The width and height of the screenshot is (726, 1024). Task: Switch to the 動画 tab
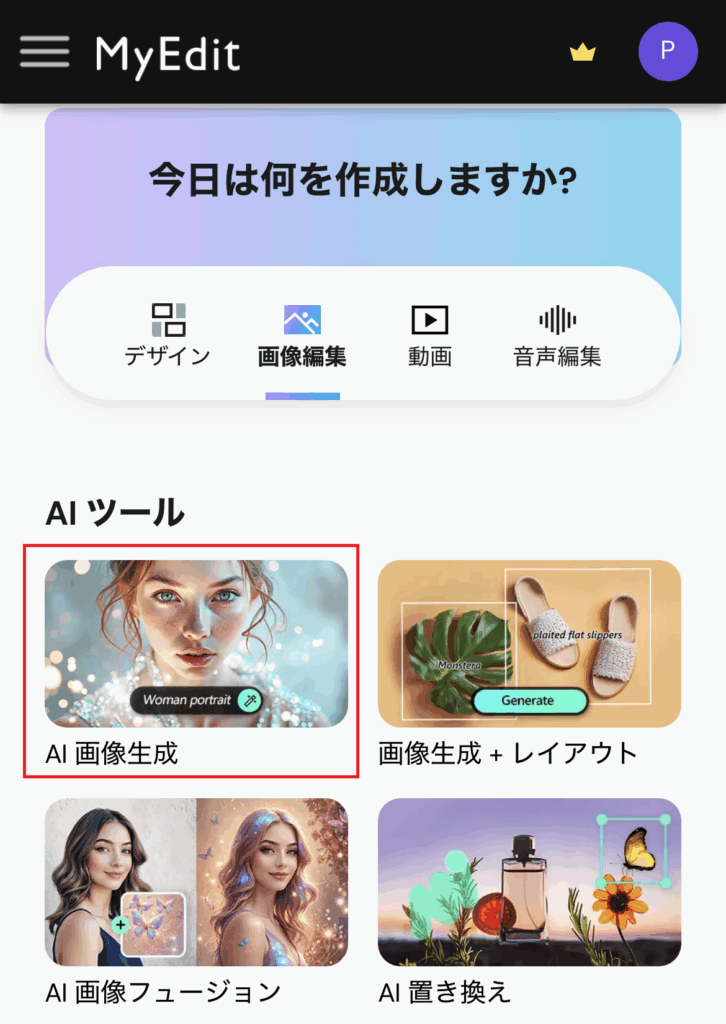[430, 335]
